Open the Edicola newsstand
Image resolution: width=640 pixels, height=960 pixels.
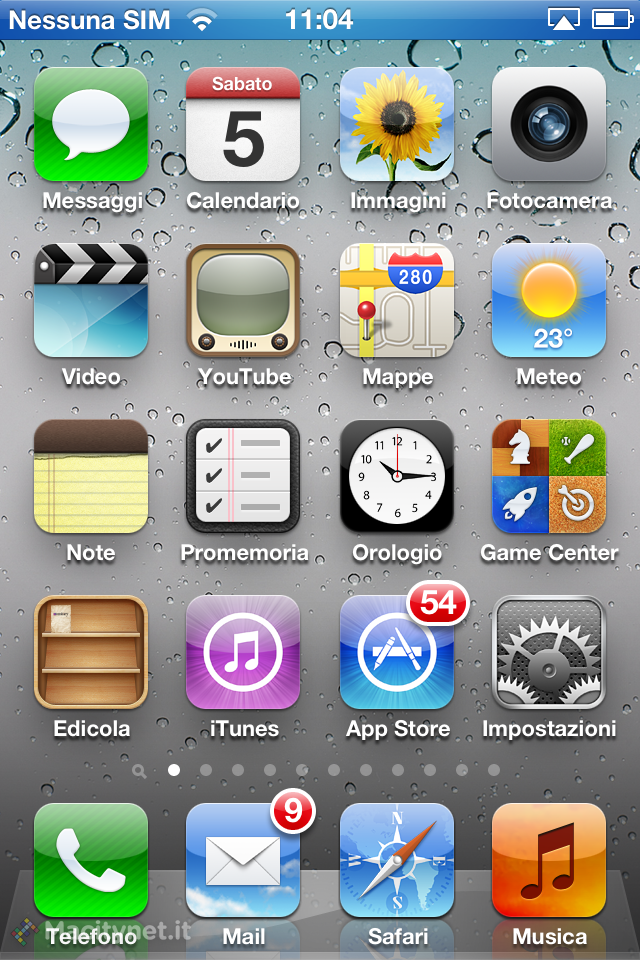91,652
